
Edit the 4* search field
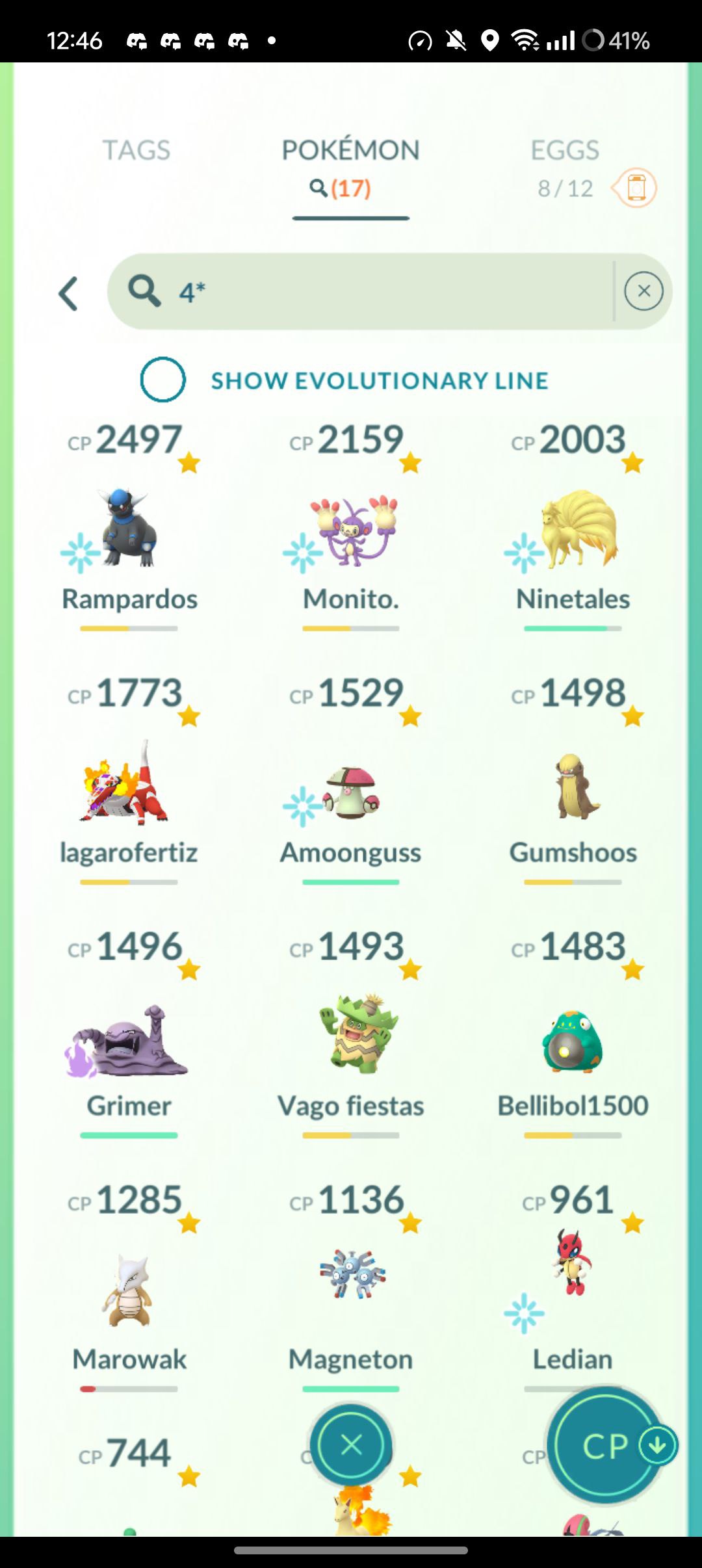tap(361, 291)
